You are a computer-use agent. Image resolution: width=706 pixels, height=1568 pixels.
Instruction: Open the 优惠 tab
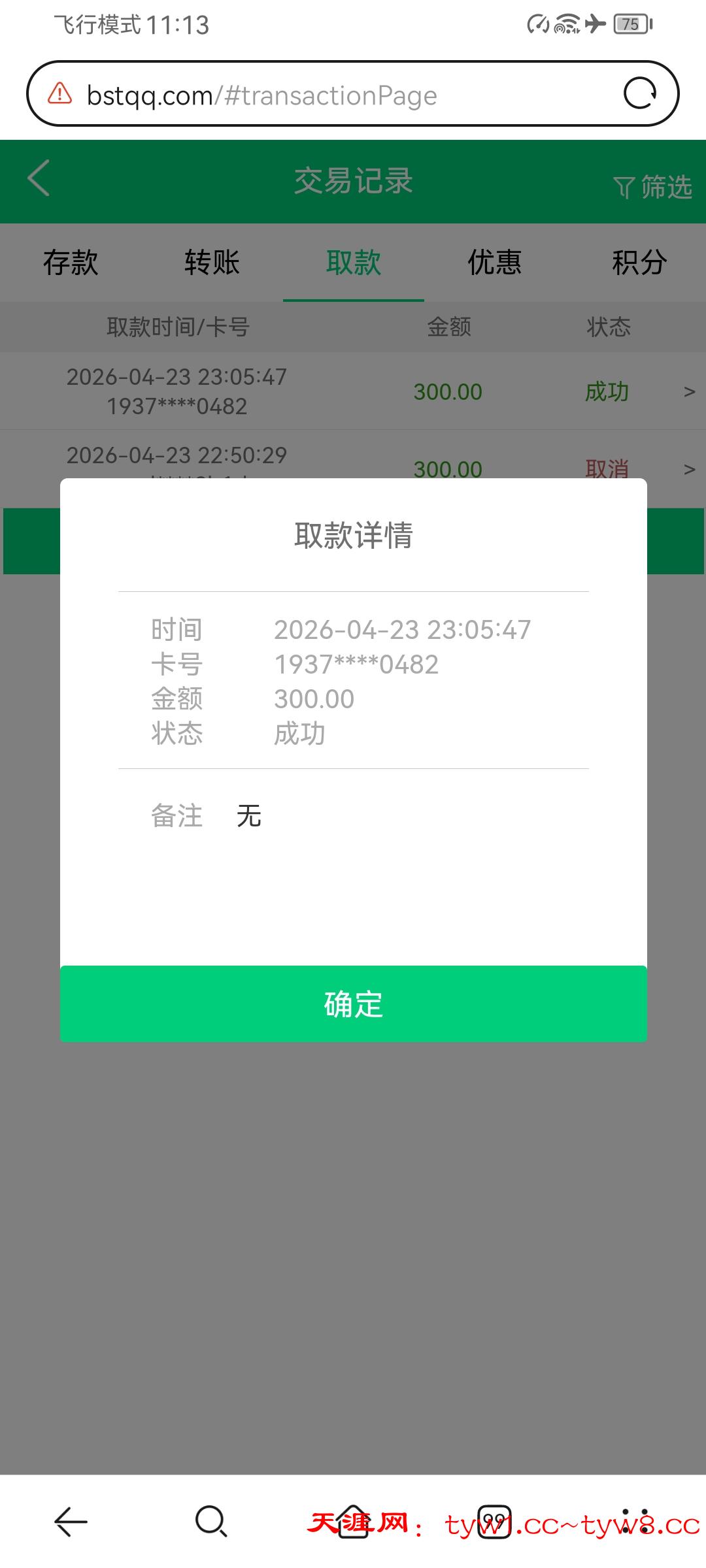pyautogui.click(x=494, y=263)
